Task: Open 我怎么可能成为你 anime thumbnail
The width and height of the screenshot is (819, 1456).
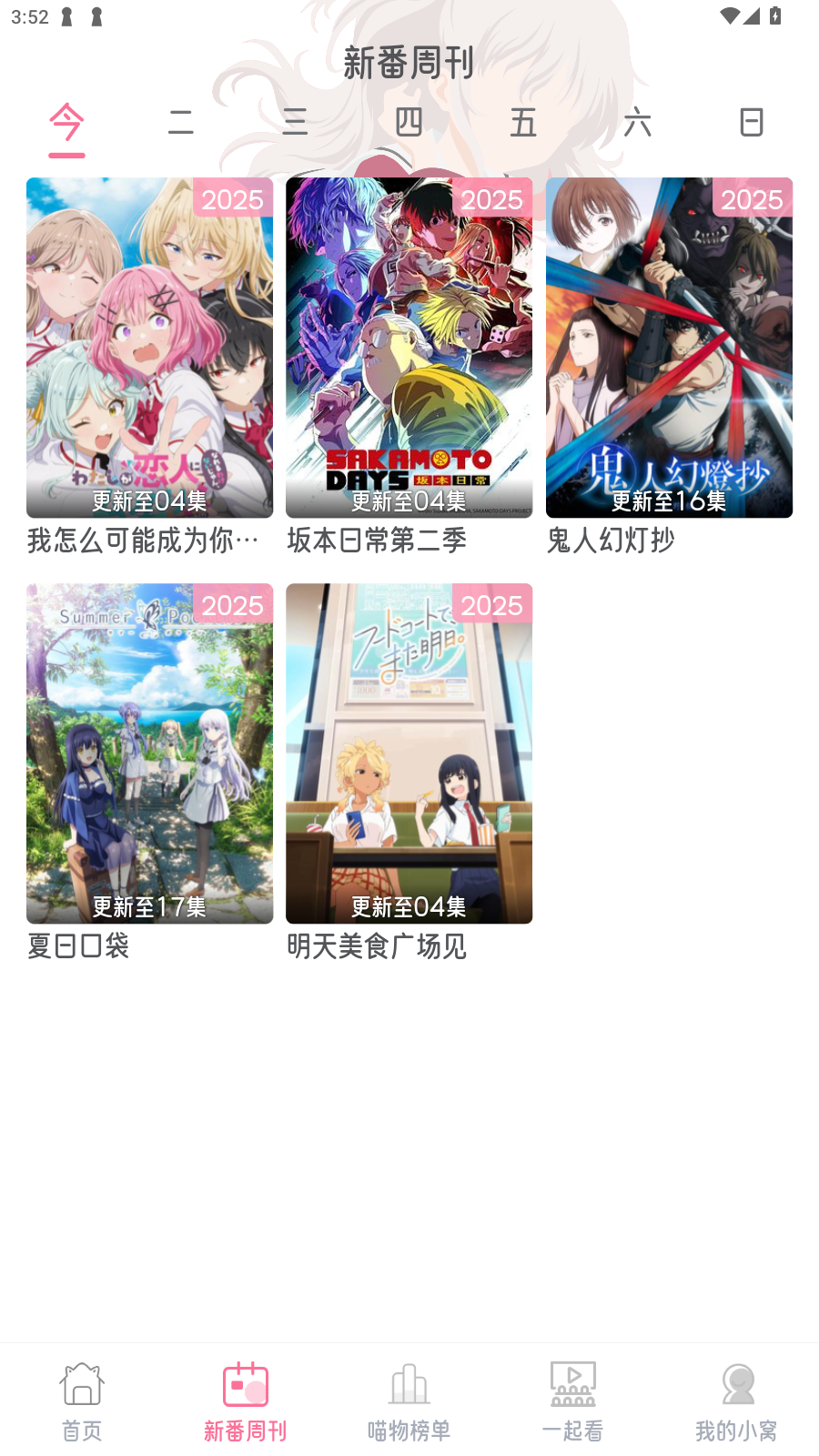Action: (x=149, y=347)
